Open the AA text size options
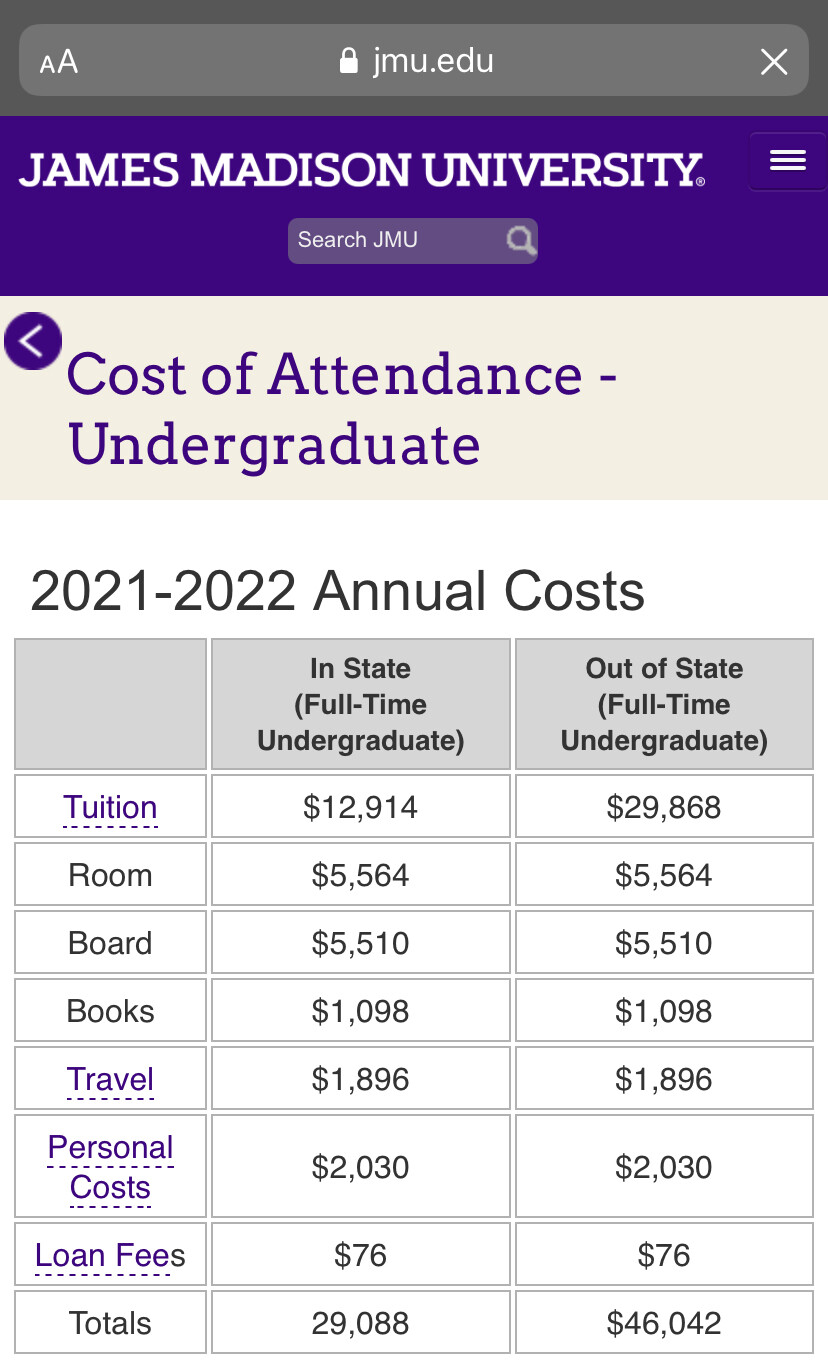Image resolution: width=828 pixels, height=1370 pixels. tap(59, 62)
